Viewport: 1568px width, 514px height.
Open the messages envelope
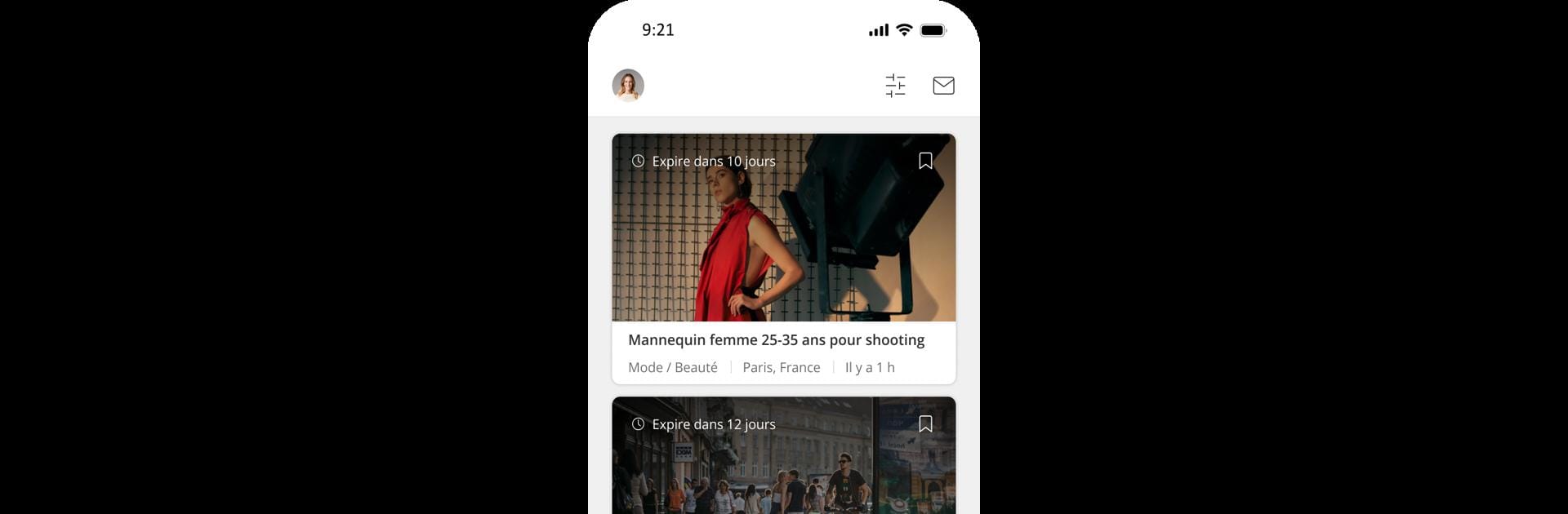(x=943, y=86)
